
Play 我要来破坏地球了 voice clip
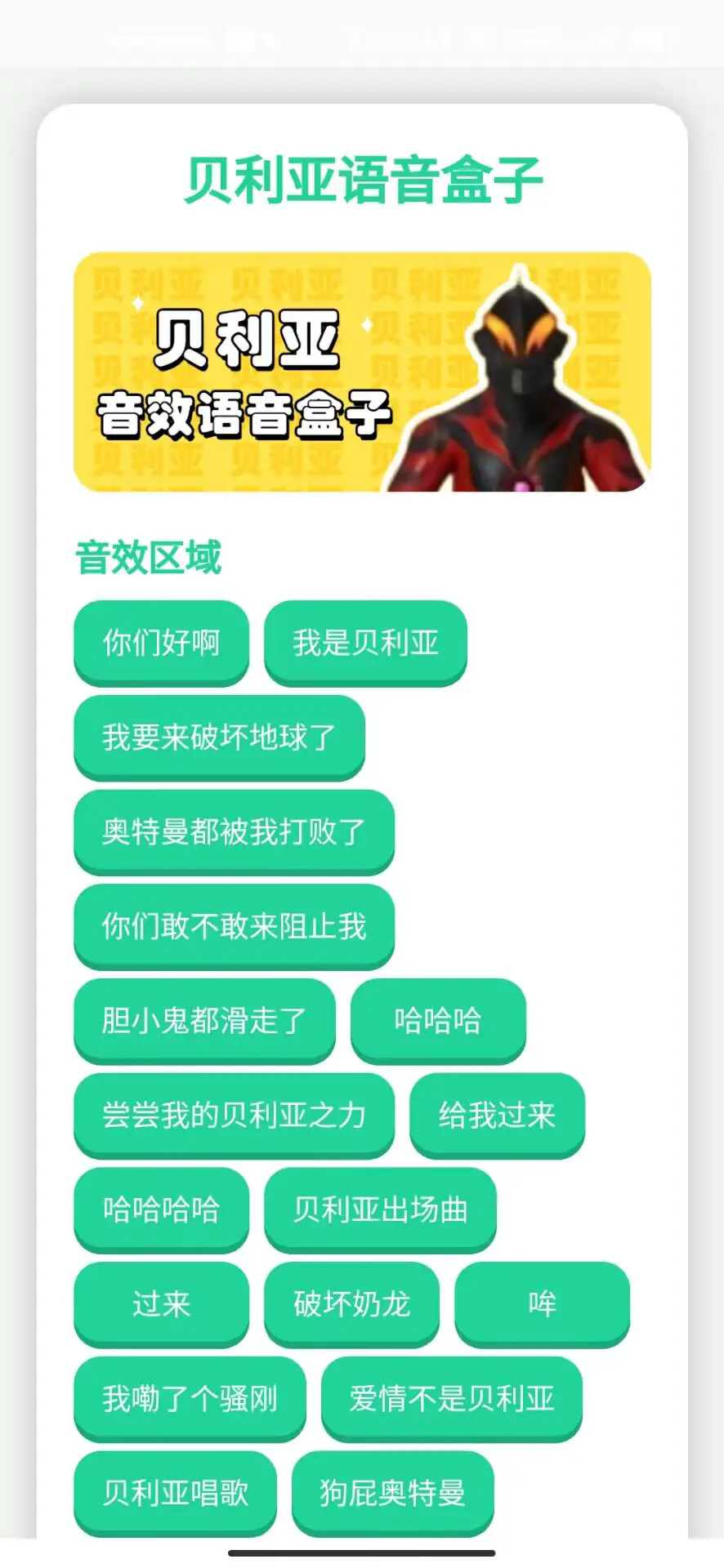click(219, 737)
